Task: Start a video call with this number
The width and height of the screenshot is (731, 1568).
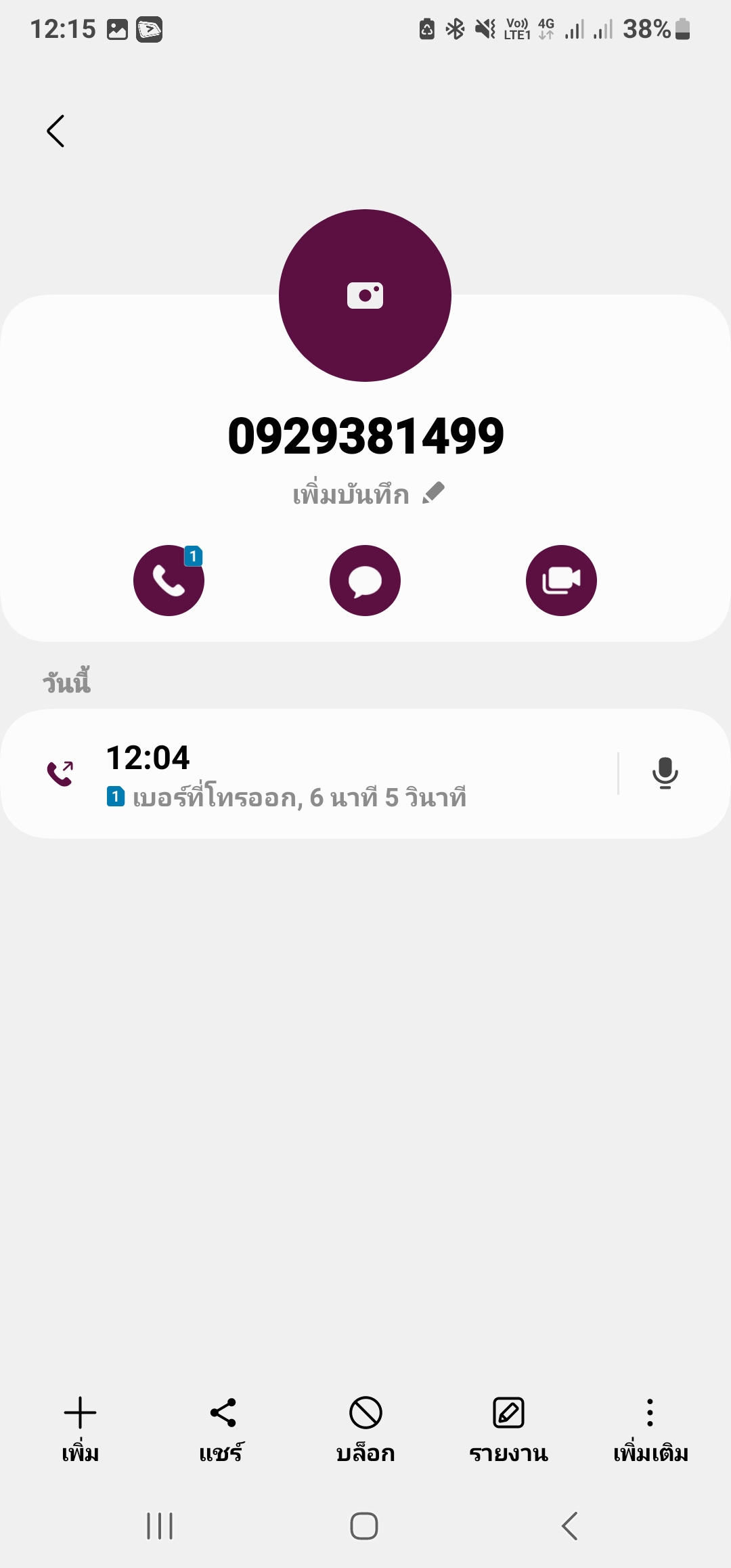Action: [x=561, y=580]
